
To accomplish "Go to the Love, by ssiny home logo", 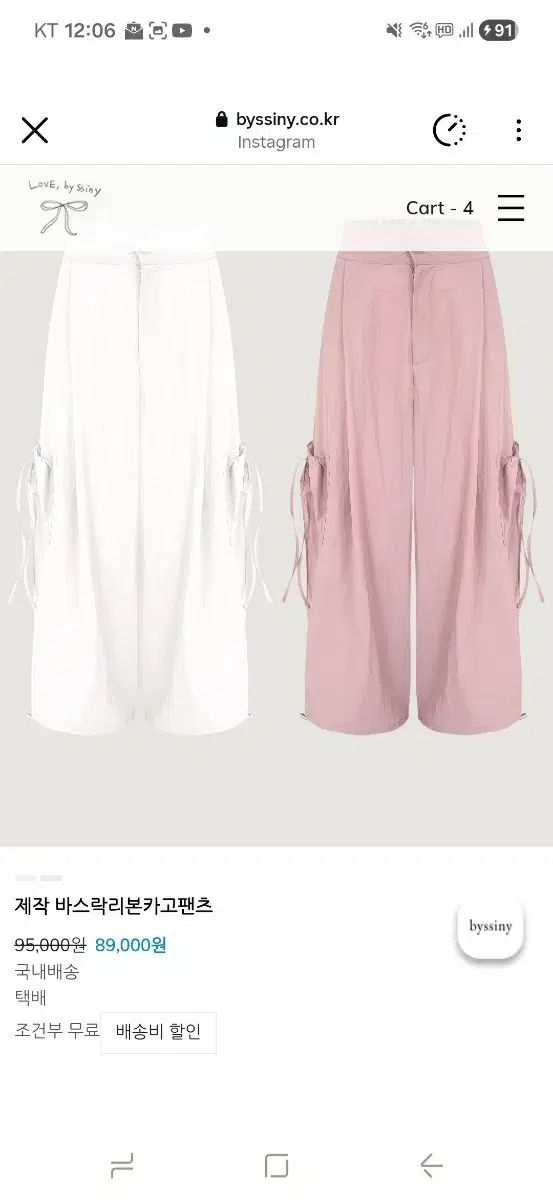I will (x=65, y=207).
